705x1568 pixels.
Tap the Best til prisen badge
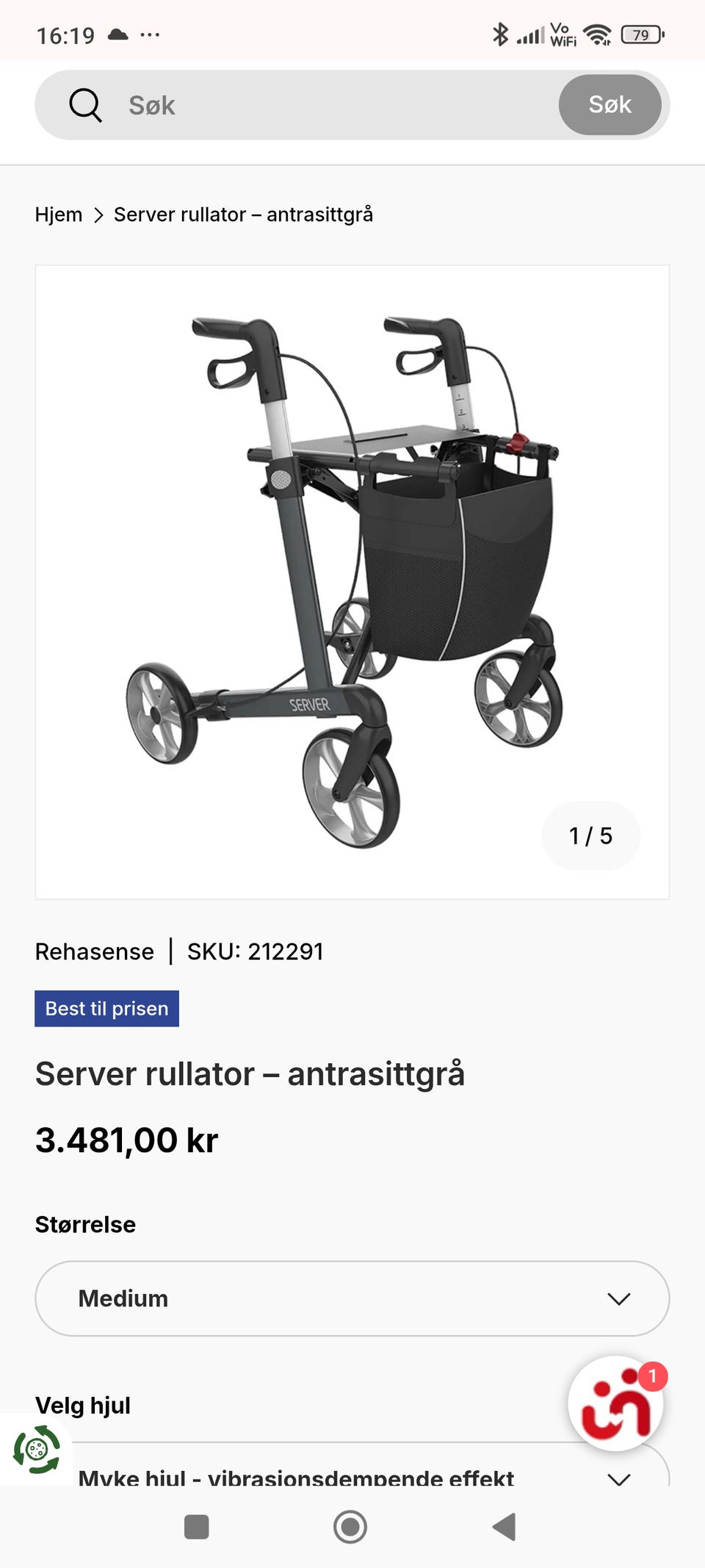click(106, 1008)
